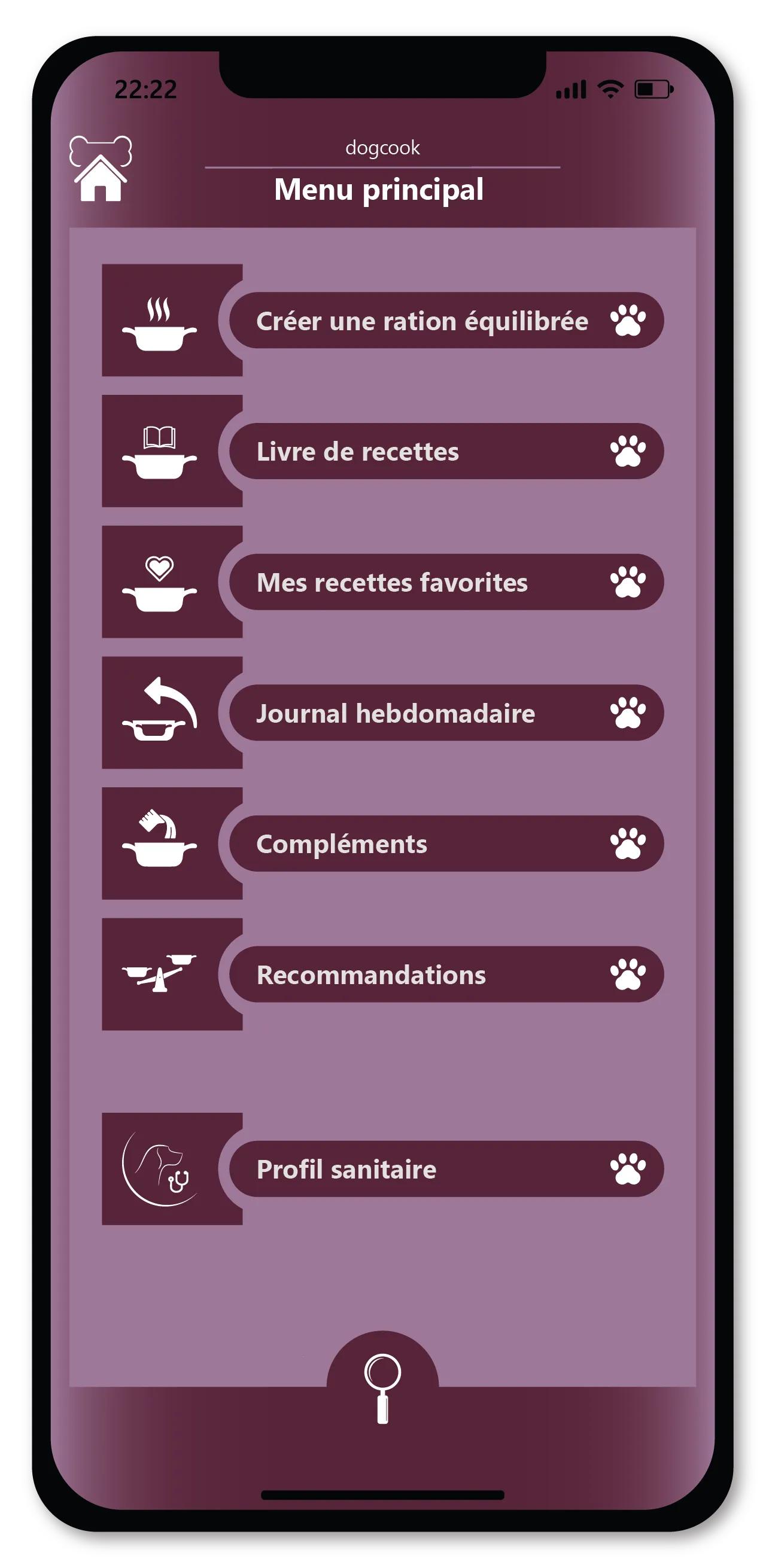Screen dimensions: 766x1568
Task: Open Journal hebdomadaire
Action: click(446, 713)
